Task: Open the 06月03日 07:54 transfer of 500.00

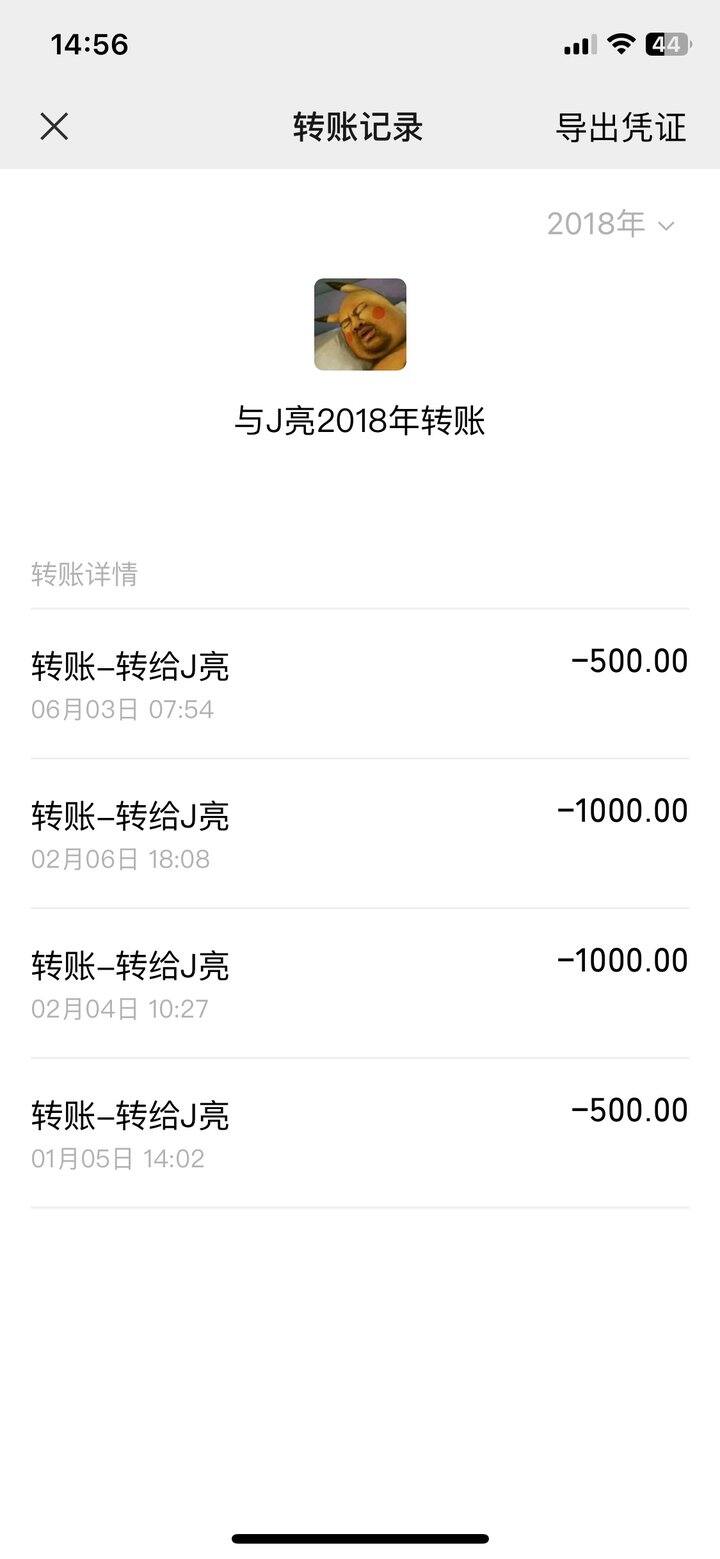Action: 360,684
